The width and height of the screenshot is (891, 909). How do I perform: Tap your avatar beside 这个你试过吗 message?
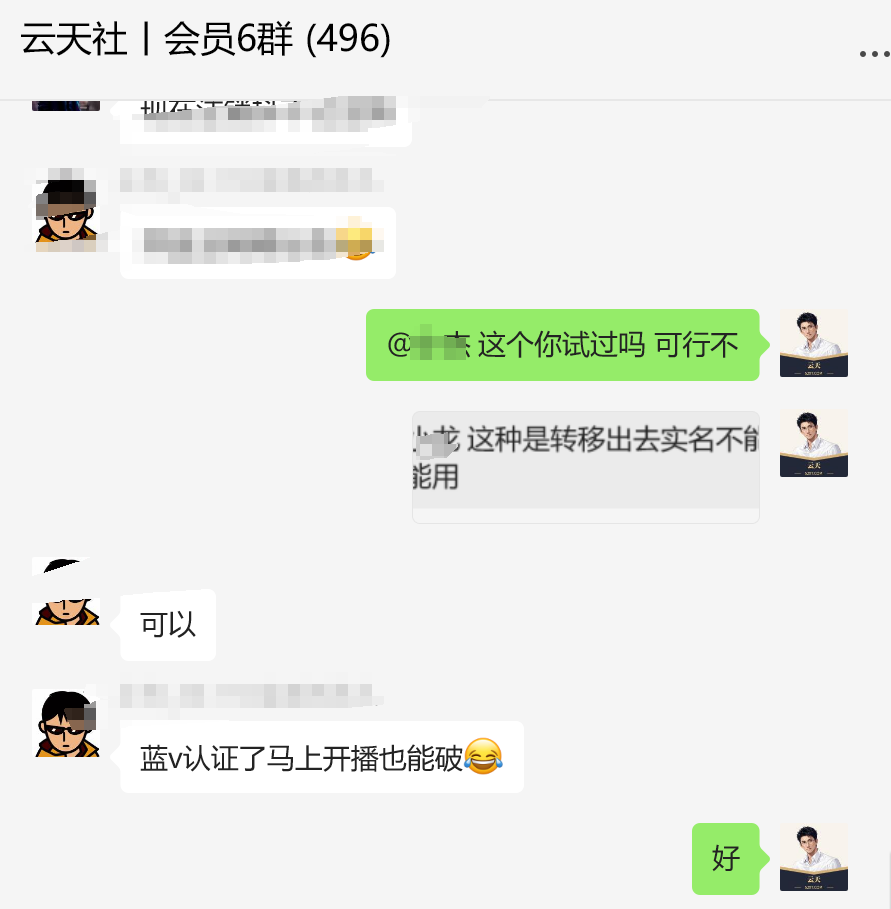[x=813, y=343]
